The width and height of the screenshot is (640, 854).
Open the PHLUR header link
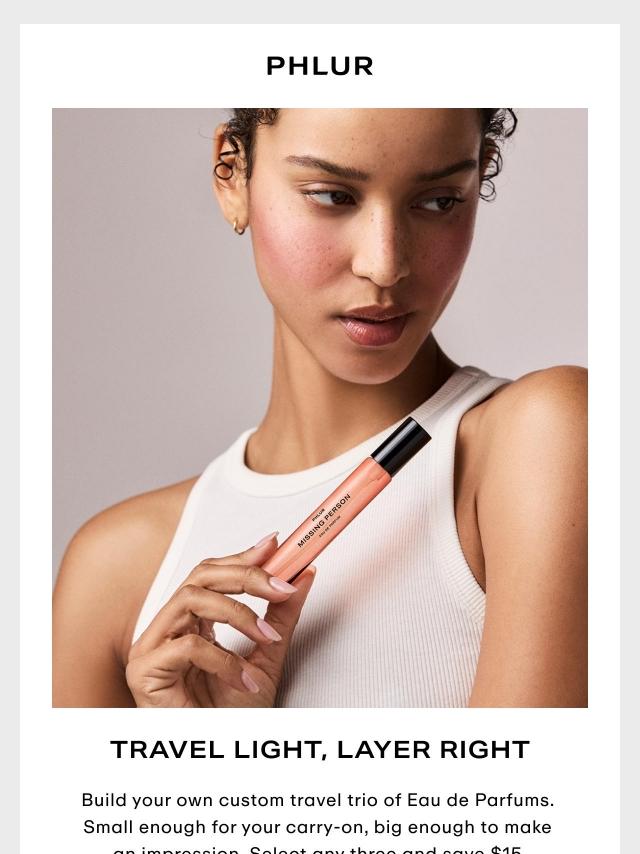(320, 66)
